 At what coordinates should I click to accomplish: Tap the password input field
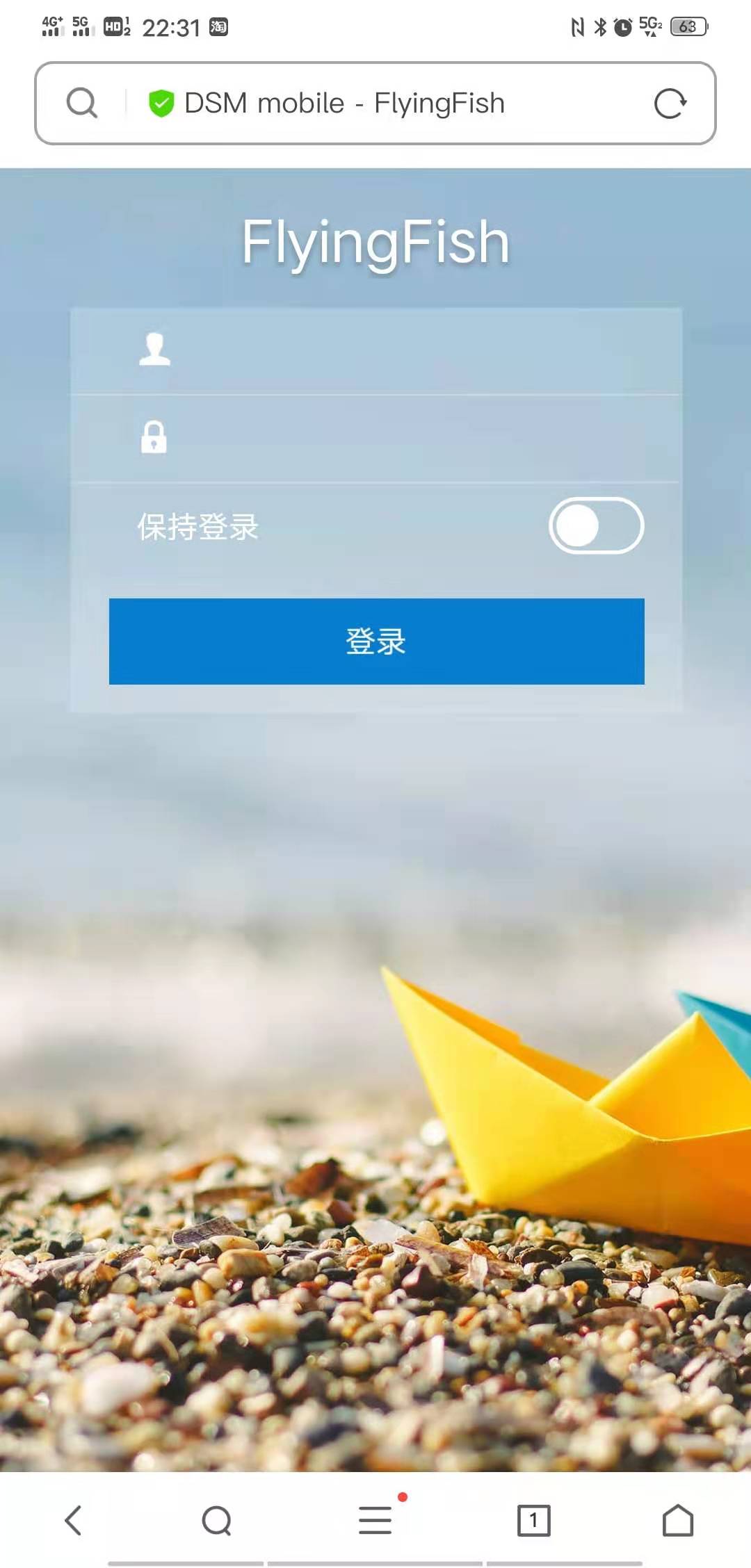point(410,439)
